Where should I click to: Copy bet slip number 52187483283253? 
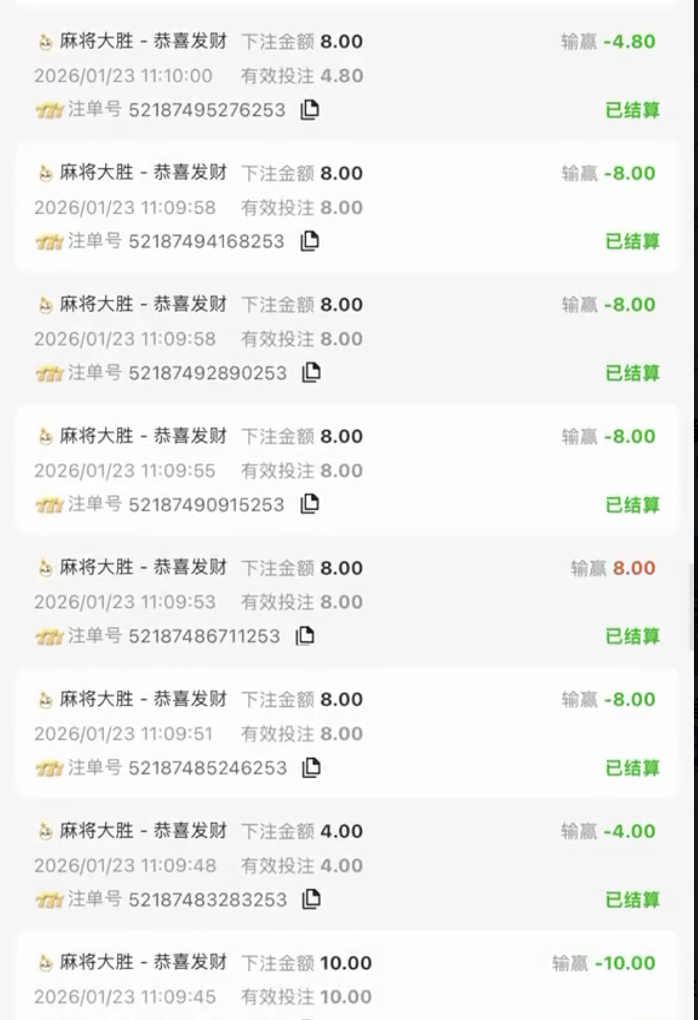pos(312,899)
